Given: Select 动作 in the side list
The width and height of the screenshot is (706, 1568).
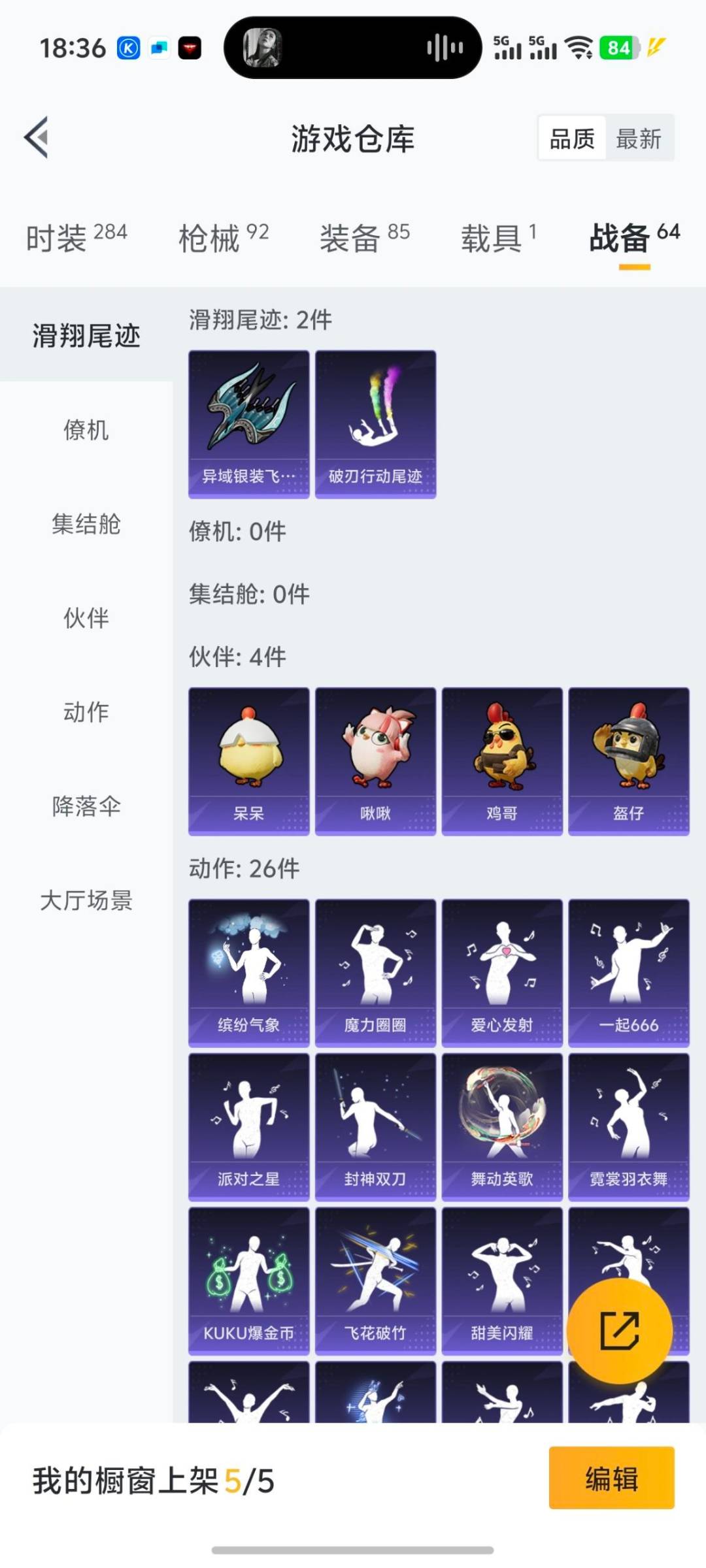Looking at the screenshot, I should click(x=86, y=712).
